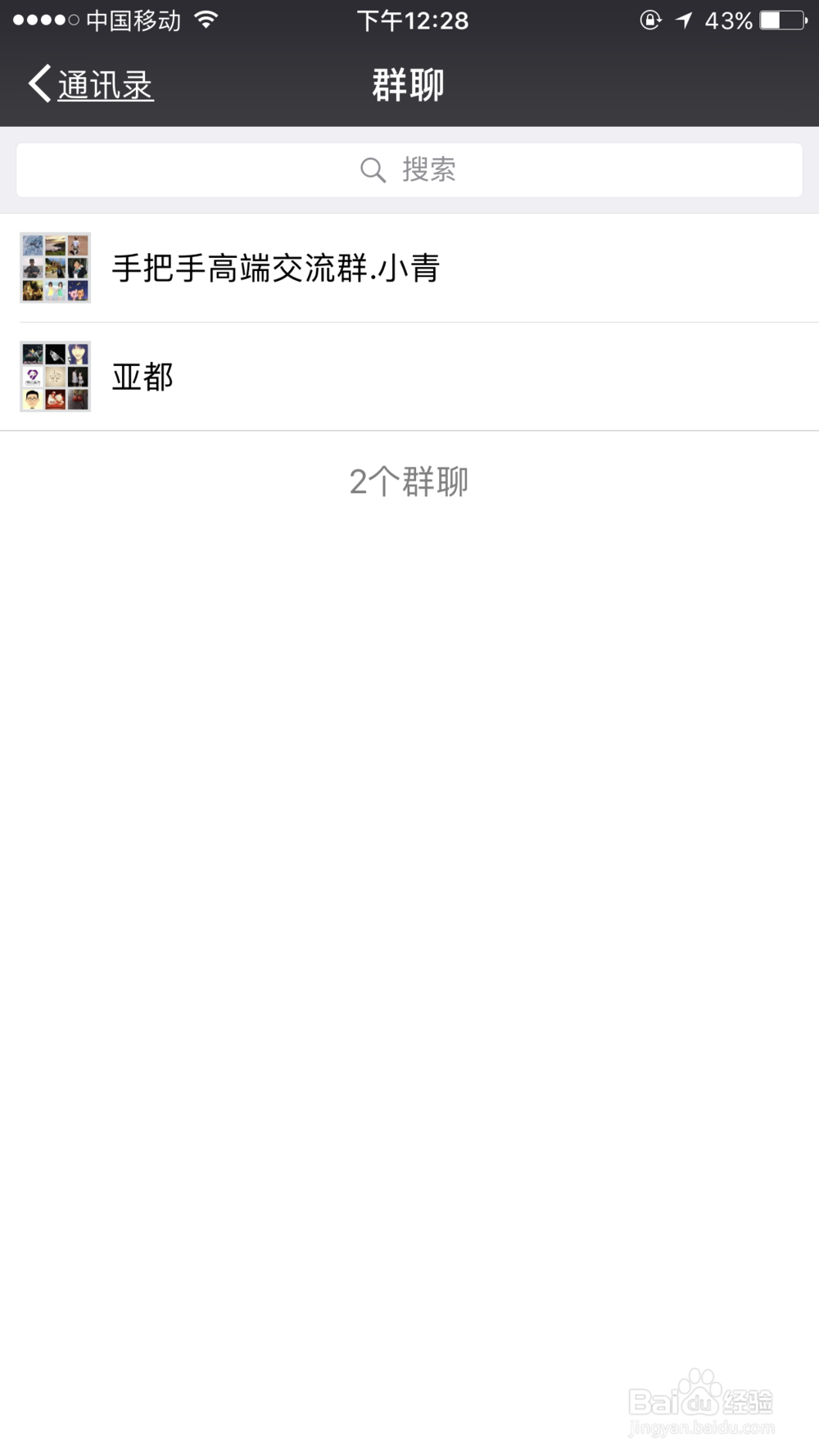
Task: Tap the 群聊 title at top center
Action: 409,84
